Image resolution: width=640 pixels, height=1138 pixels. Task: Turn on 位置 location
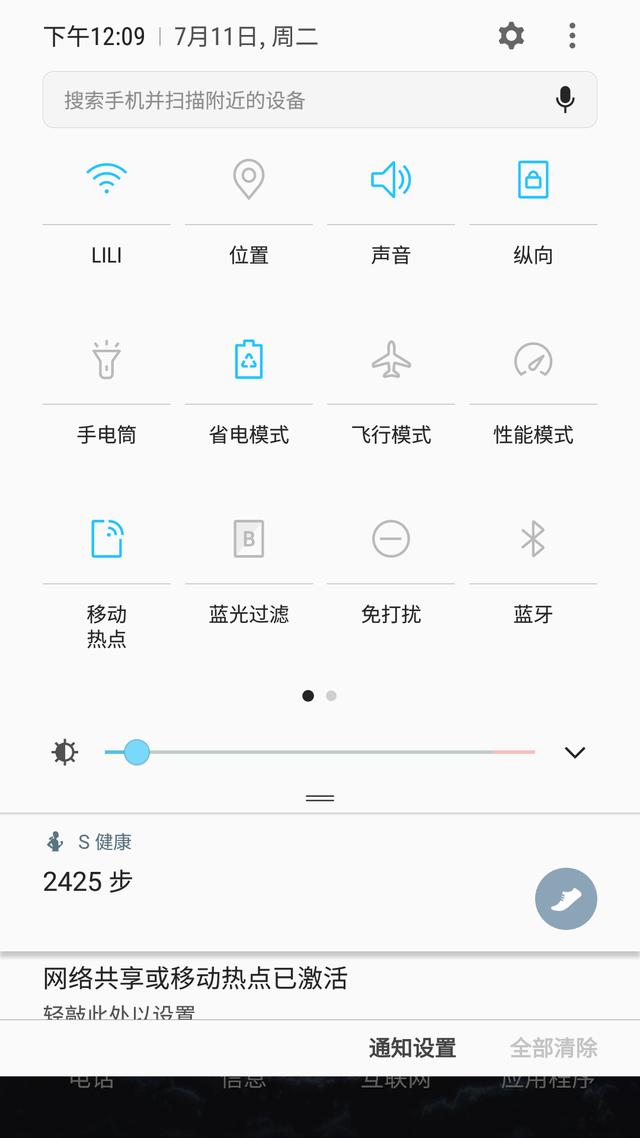coord(248,181)
